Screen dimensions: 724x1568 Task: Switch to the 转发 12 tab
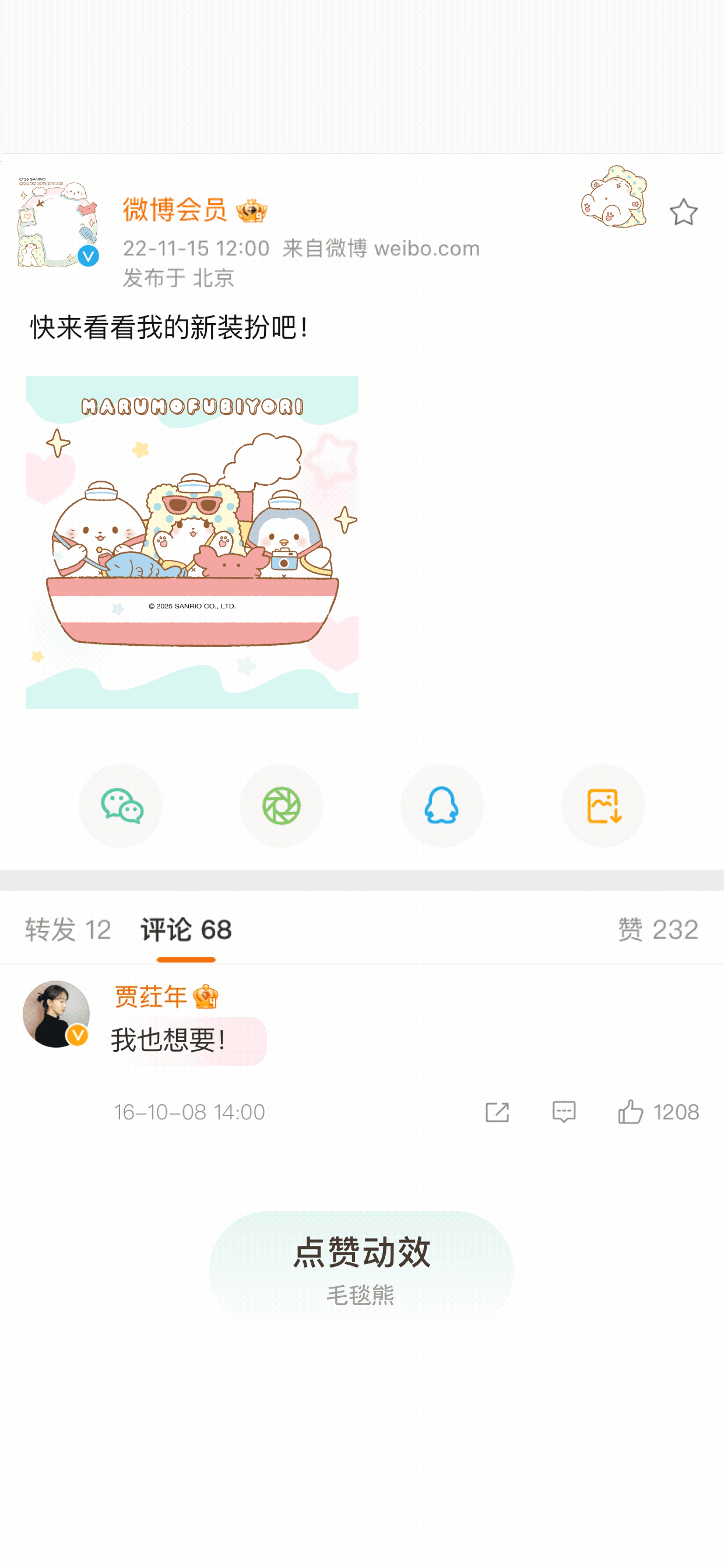[67, 929]
